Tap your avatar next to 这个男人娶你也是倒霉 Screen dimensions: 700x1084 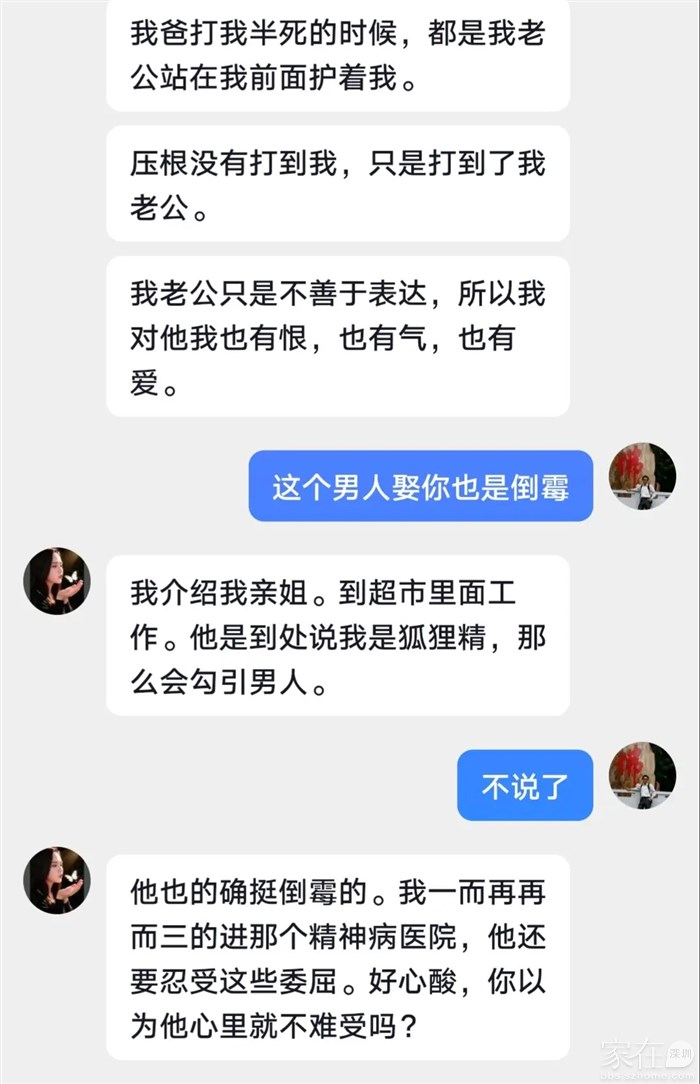[642, 477]
